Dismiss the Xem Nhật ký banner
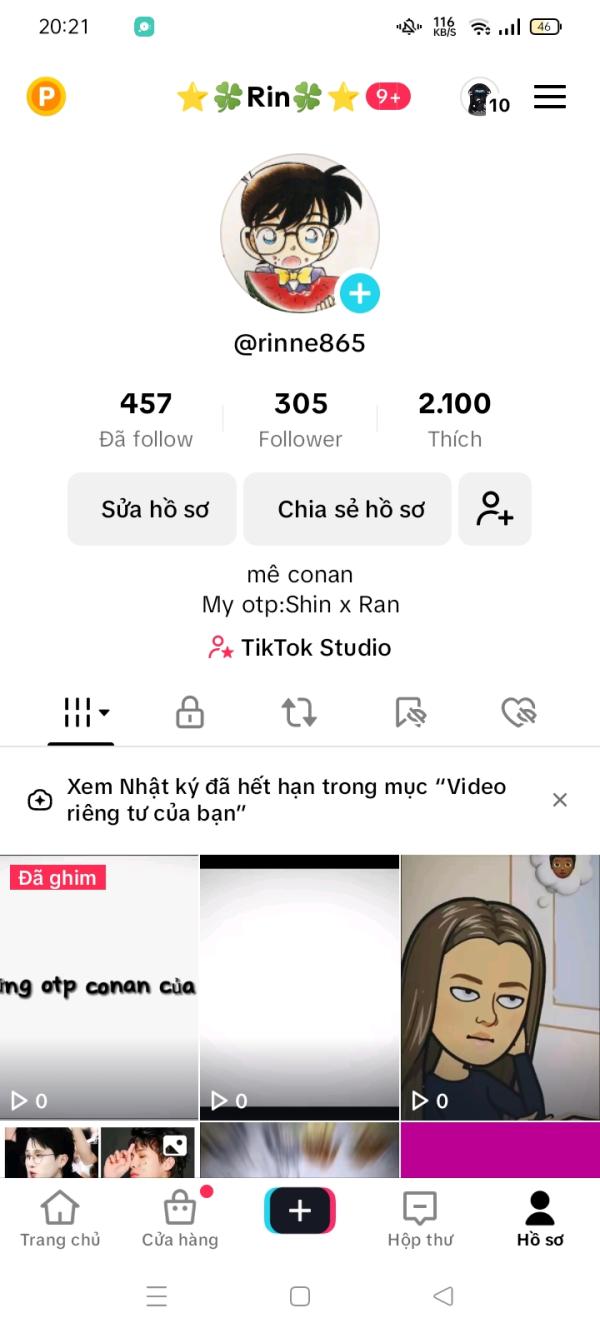This screenshot has height=1333, width=600. [x=560, y=799]
